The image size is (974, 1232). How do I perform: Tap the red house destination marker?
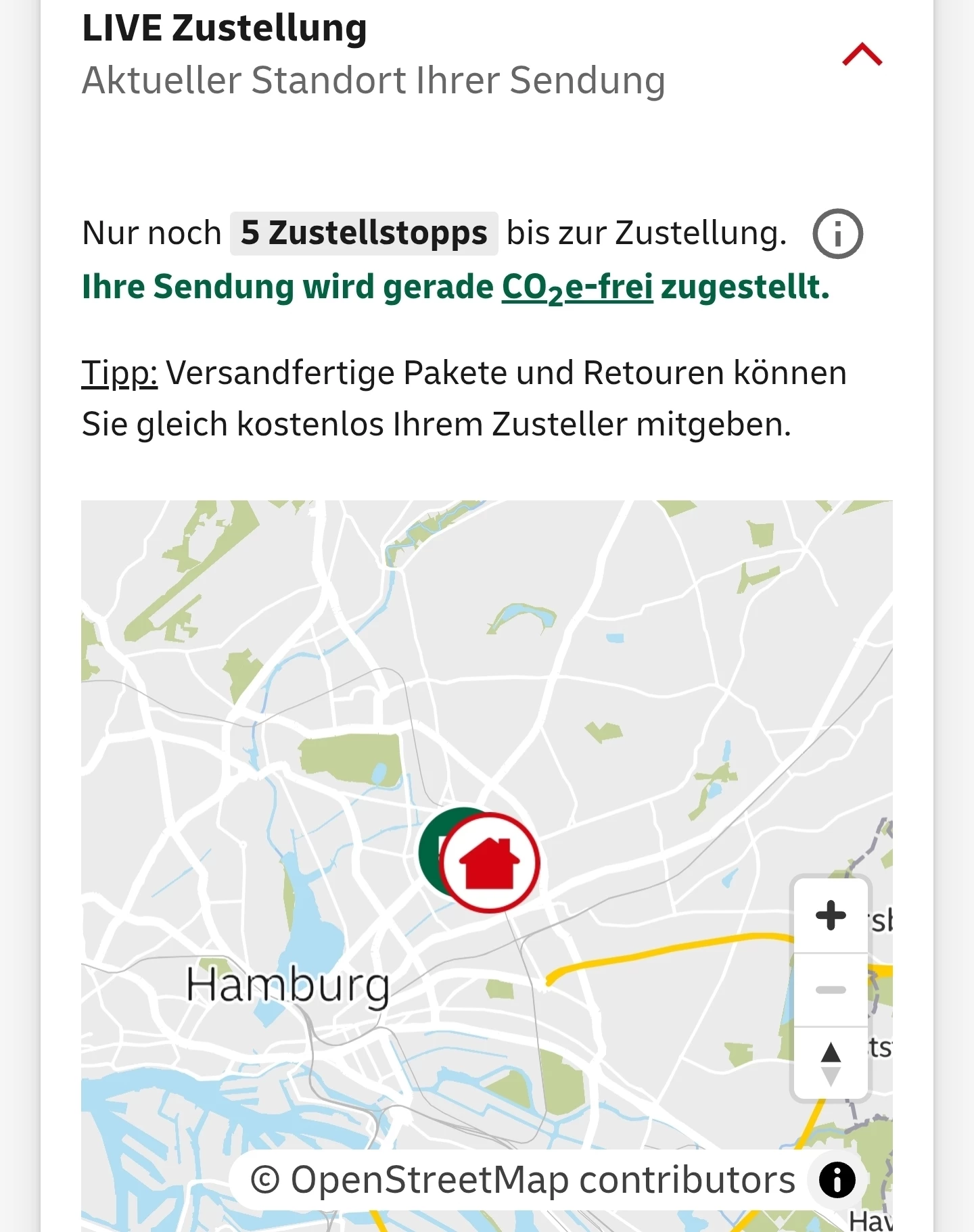click(490, 863)
